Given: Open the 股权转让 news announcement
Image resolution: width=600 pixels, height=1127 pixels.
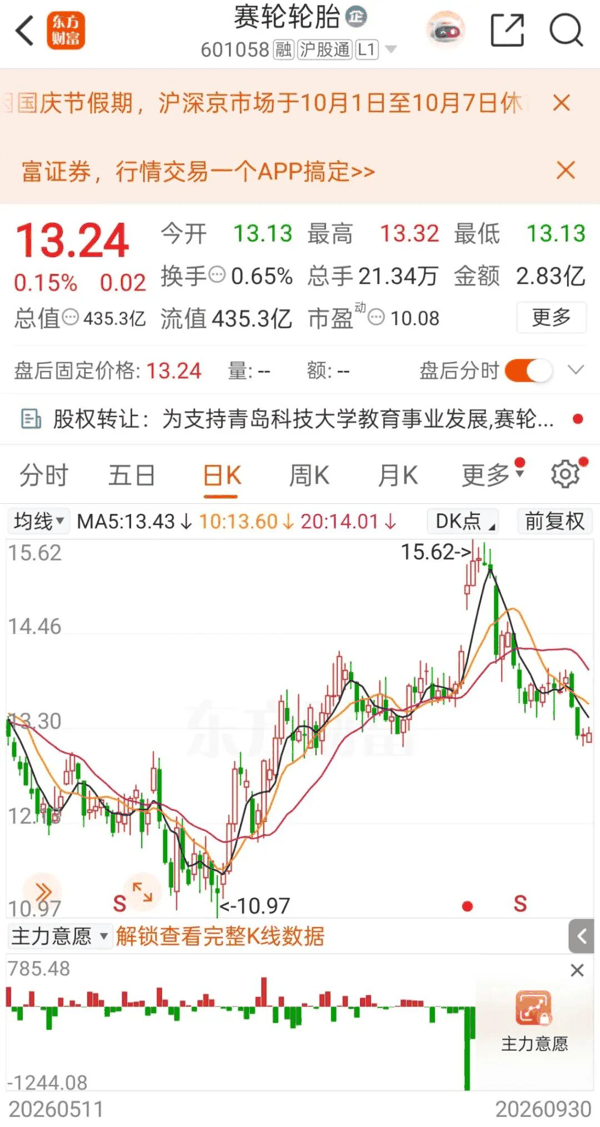Looking at the screenshot, I should [x=300, y=419].
